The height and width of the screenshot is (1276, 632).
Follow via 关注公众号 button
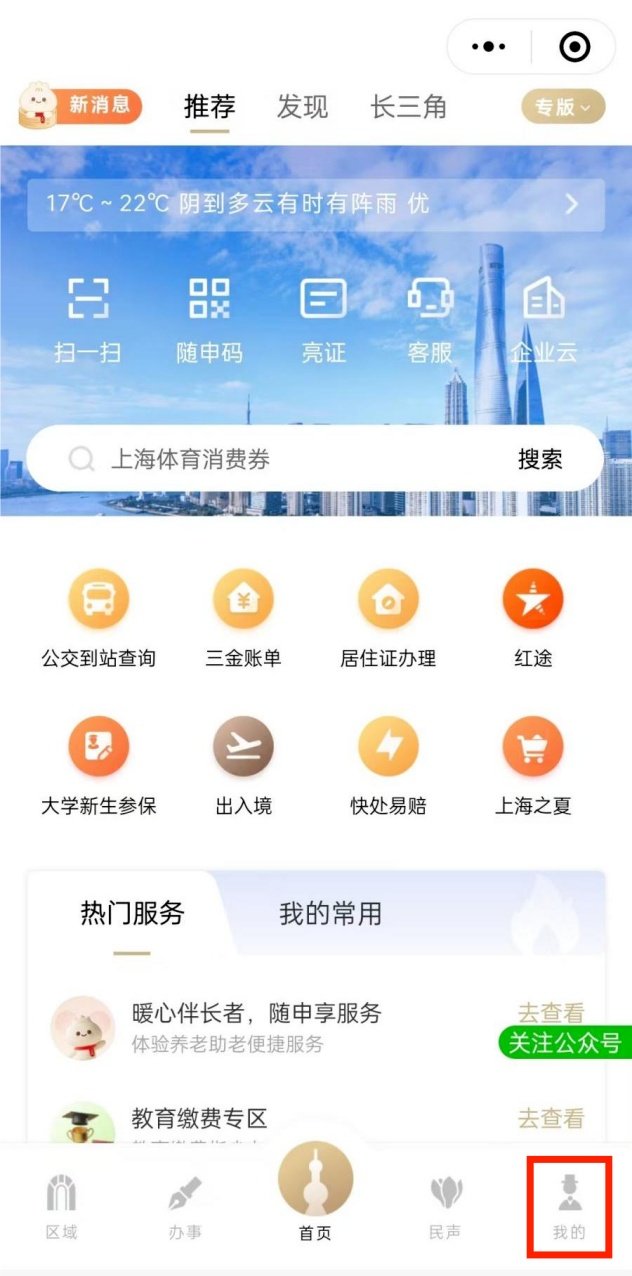[x=564, y=1043]
